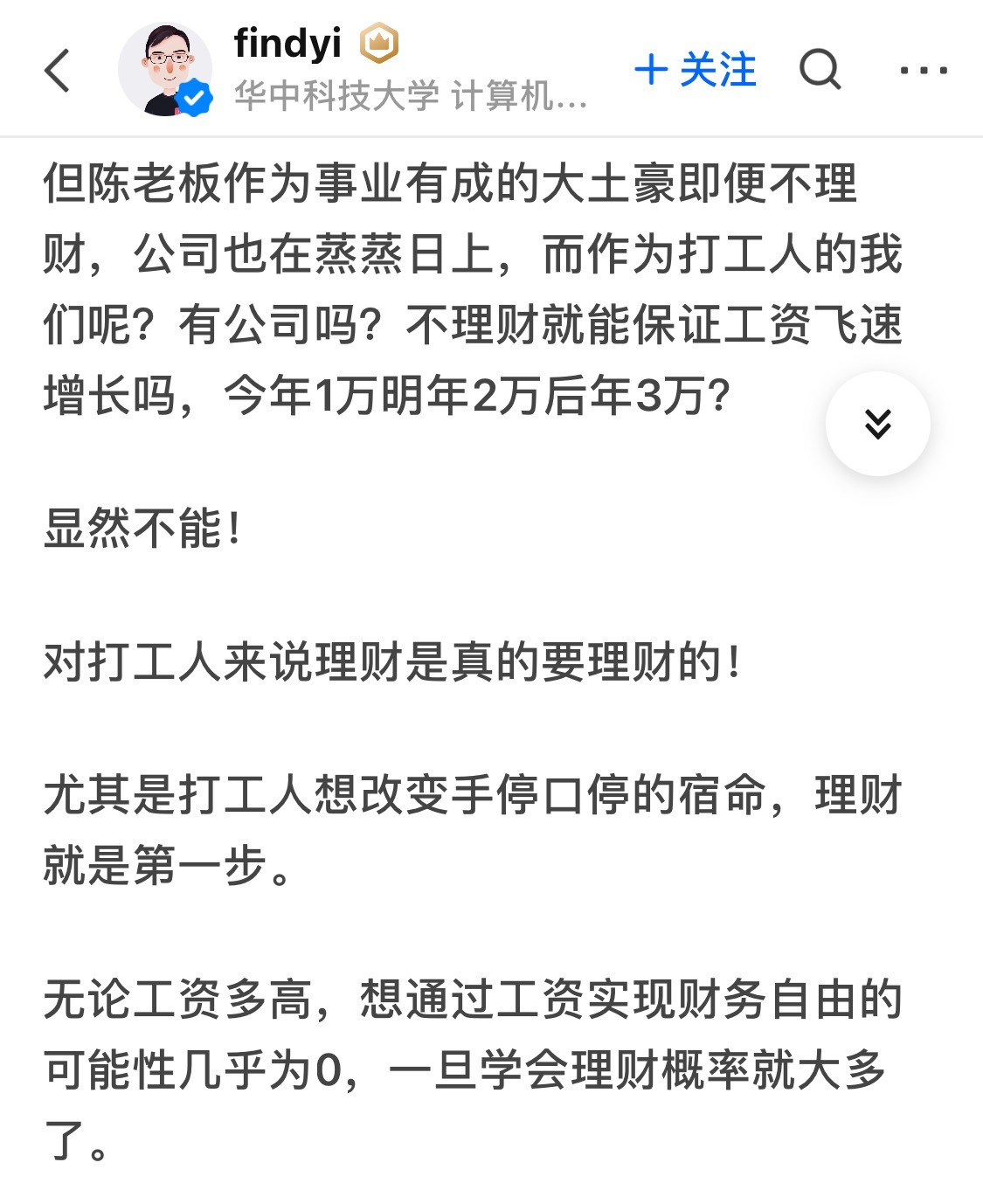Screen dimensions: 983x1204
Task: Open the findyi username link
Action: [x=287, y=43]
